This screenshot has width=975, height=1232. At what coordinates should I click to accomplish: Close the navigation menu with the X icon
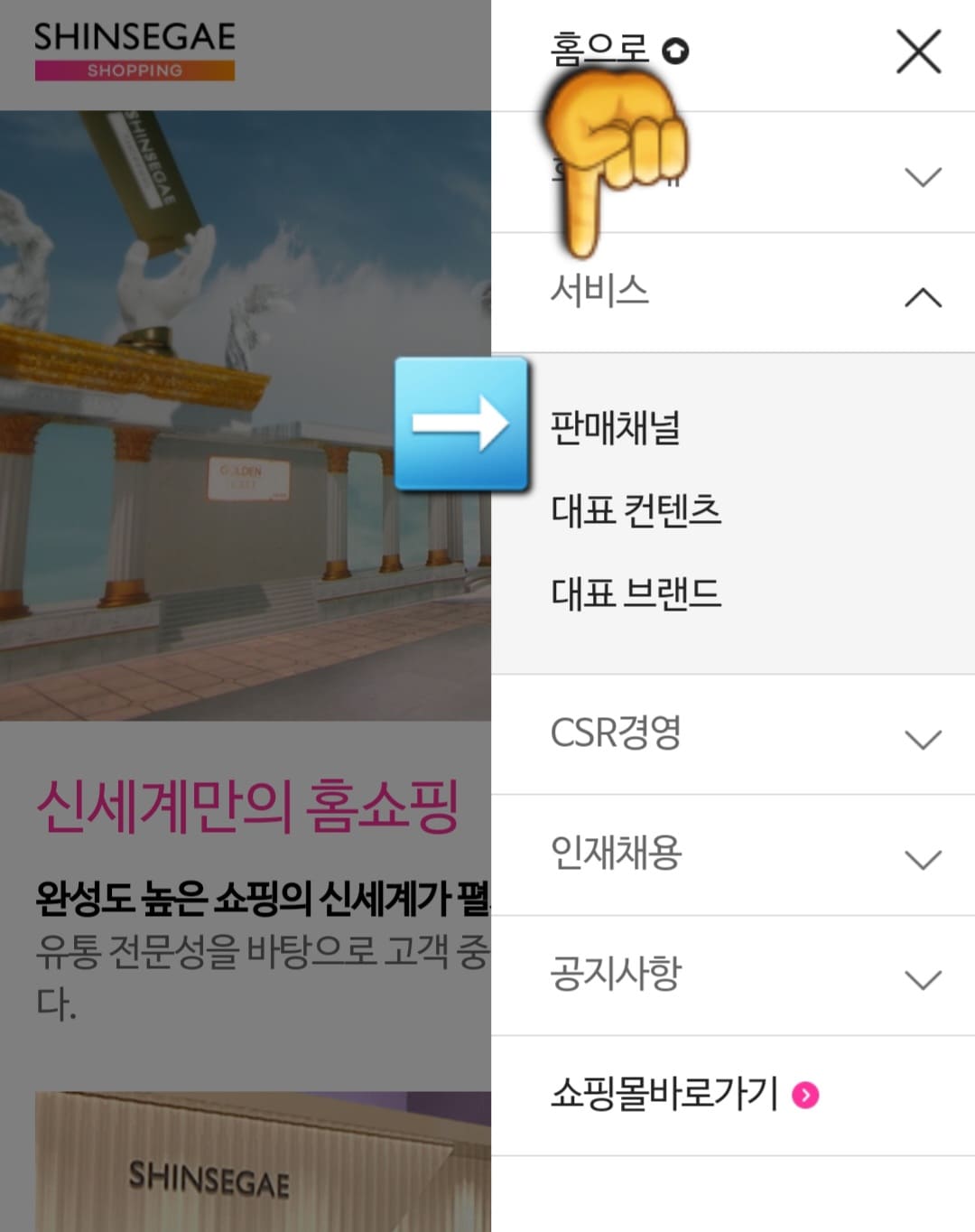pyautogui.click(x=917, y=51)
